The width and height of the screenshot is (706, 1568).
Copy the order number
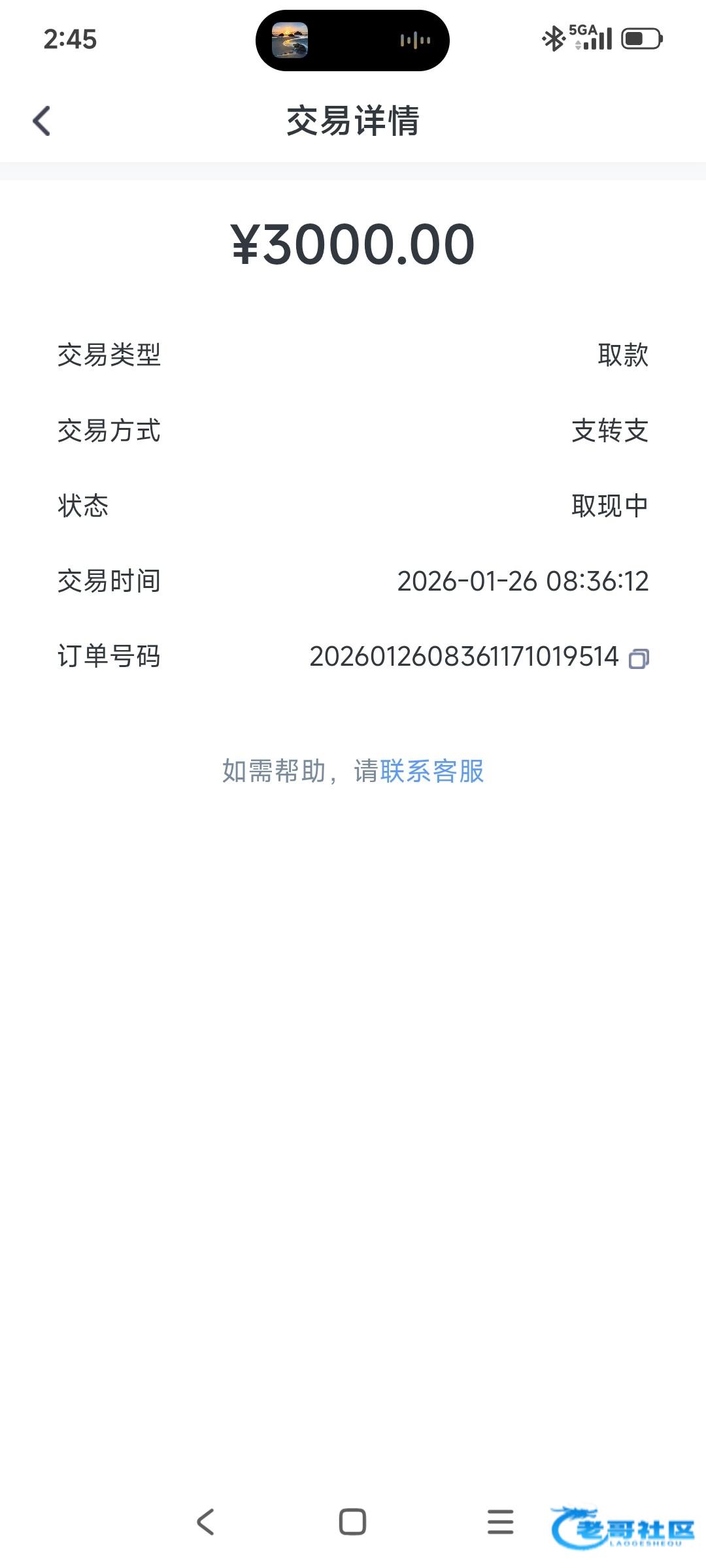coord(639,658)
